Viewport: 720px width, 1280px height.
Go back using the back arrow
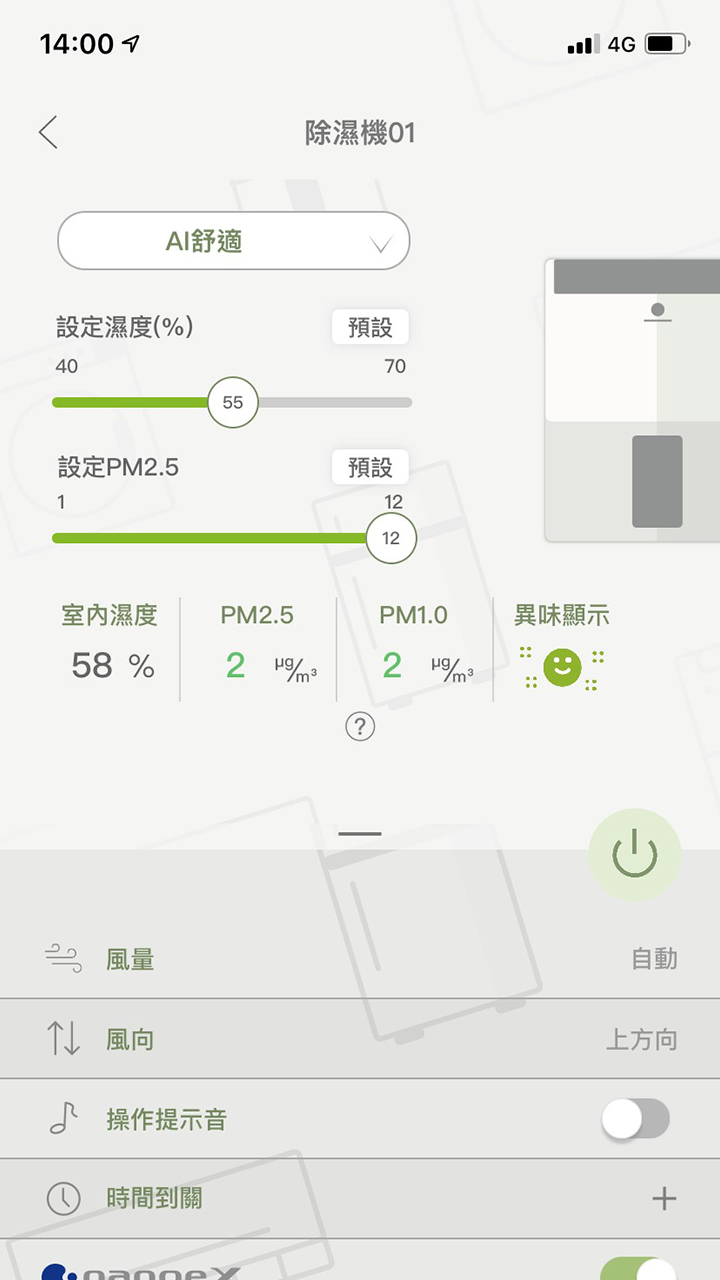pyautogui.click(x=48, y=132)
